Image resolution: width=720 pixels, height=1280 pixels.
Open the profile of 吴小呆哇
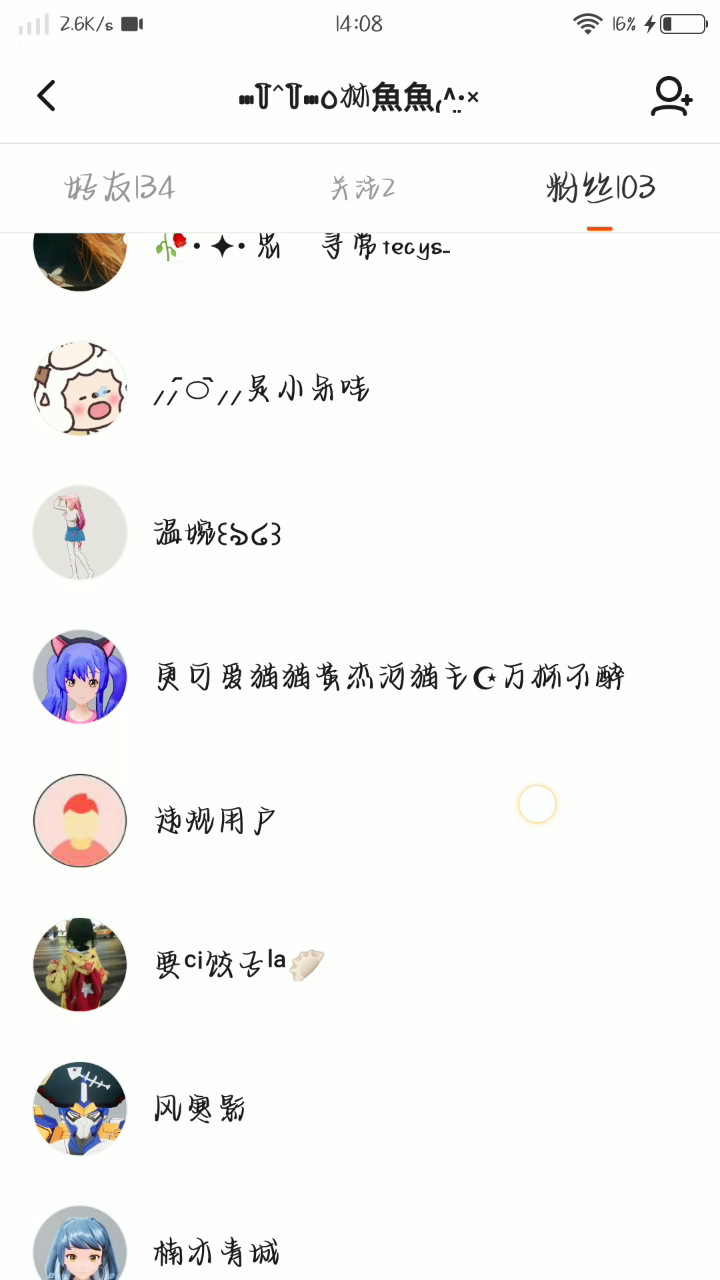point(262,389)
